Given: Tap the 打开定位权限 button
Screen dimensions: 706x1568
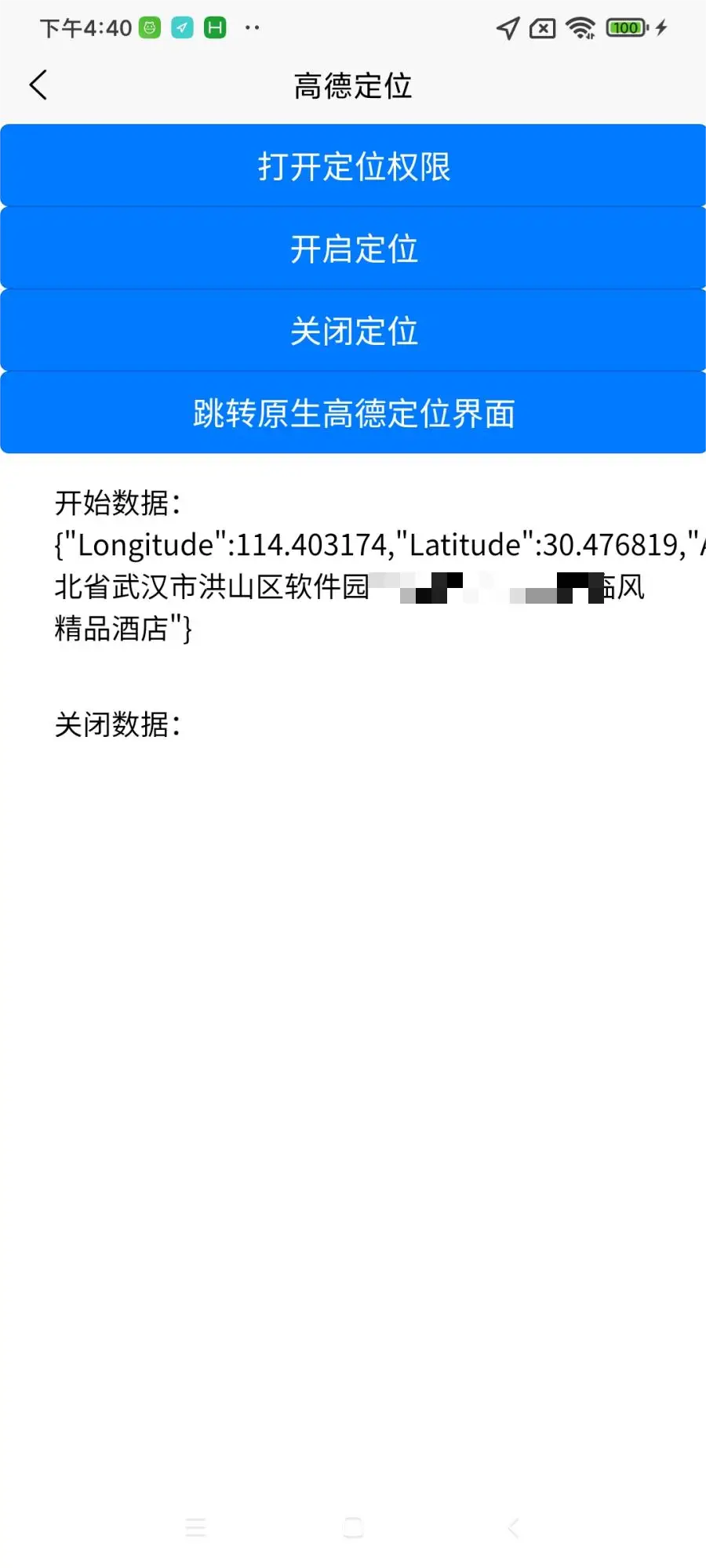Looking at the screenshot, I should [353, 166].
